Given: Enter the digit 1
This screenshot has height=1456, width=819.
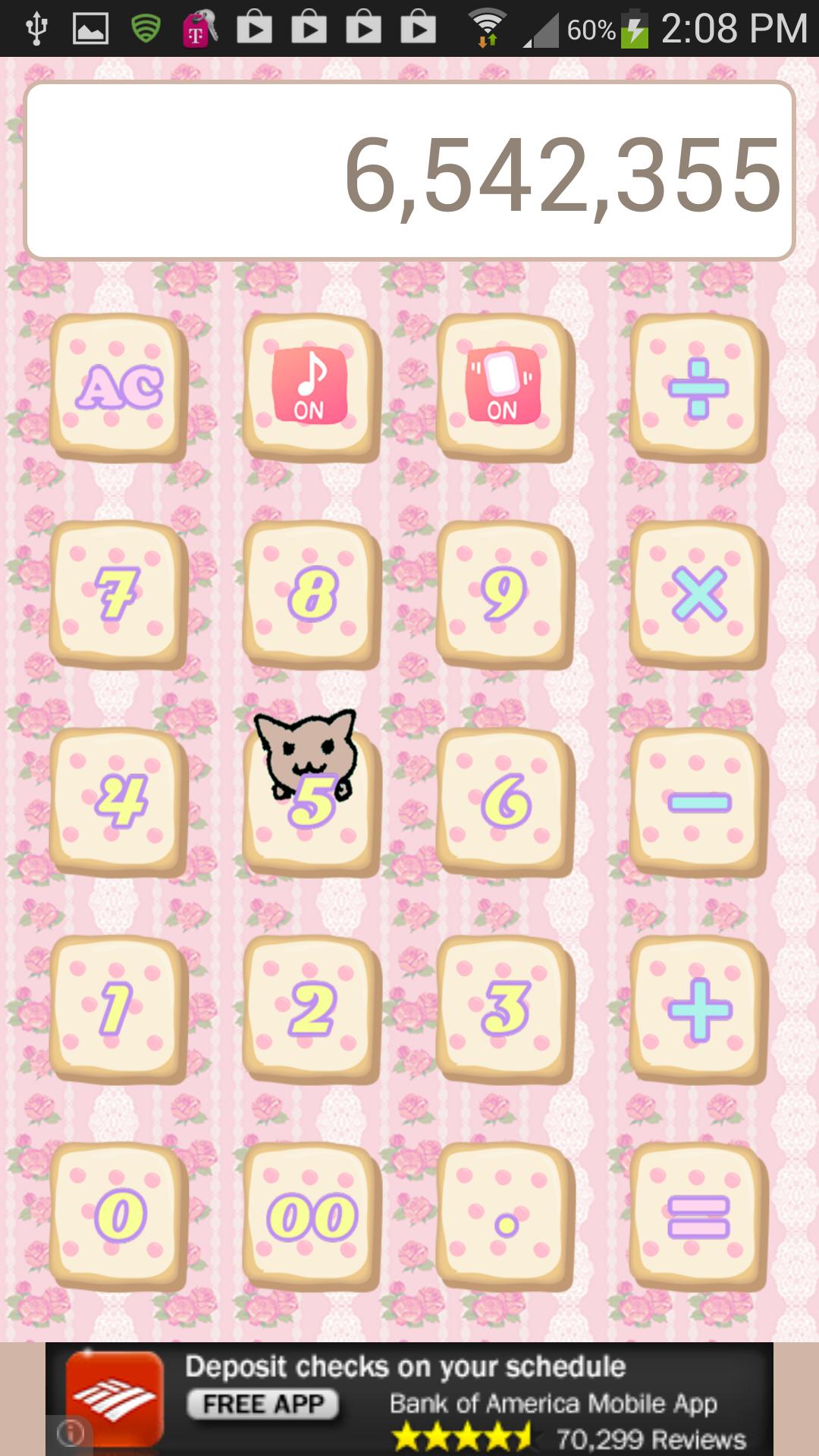Looking at the screenshot, I should pyautogui.click(x=118, y=1009).
